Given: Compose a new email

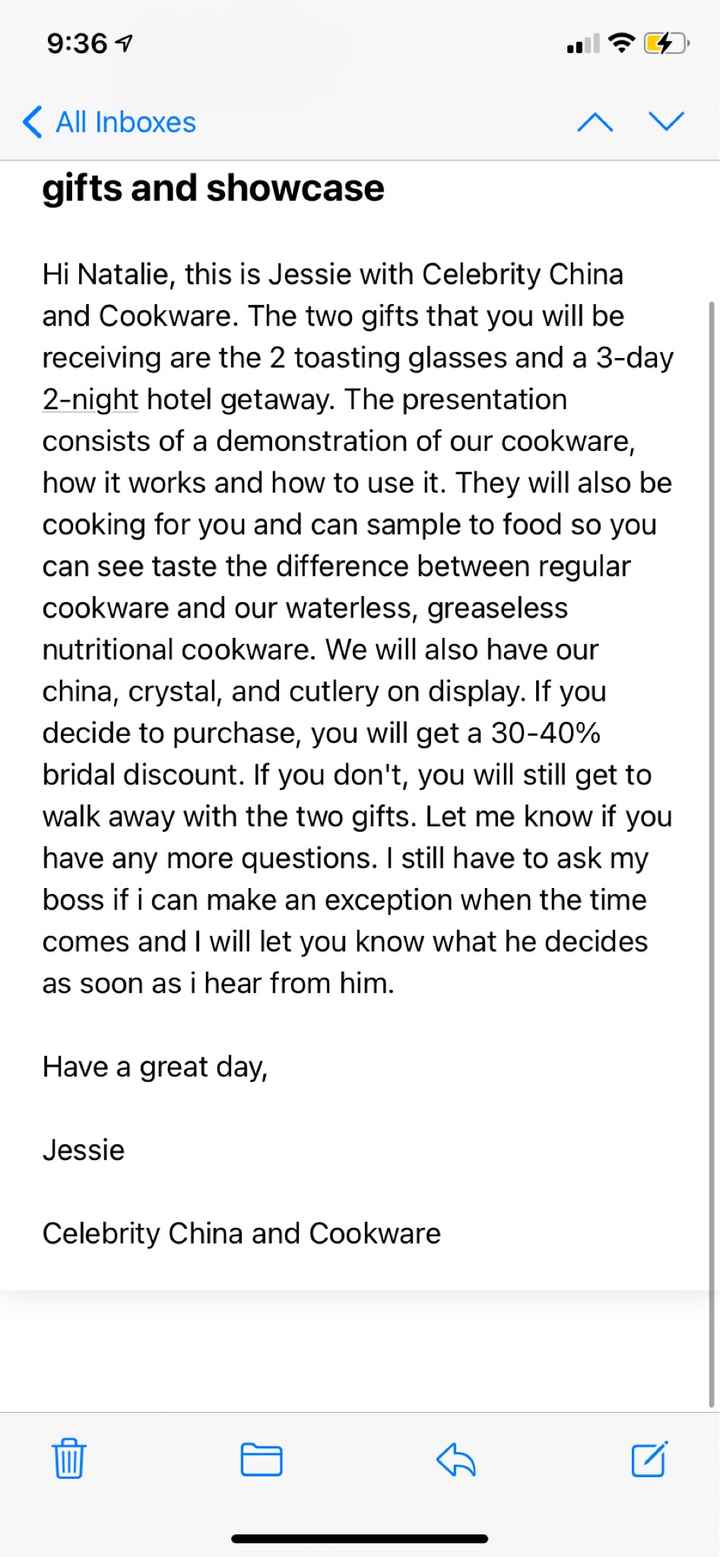Looking at the screenshot, I should coord(650,1459).
